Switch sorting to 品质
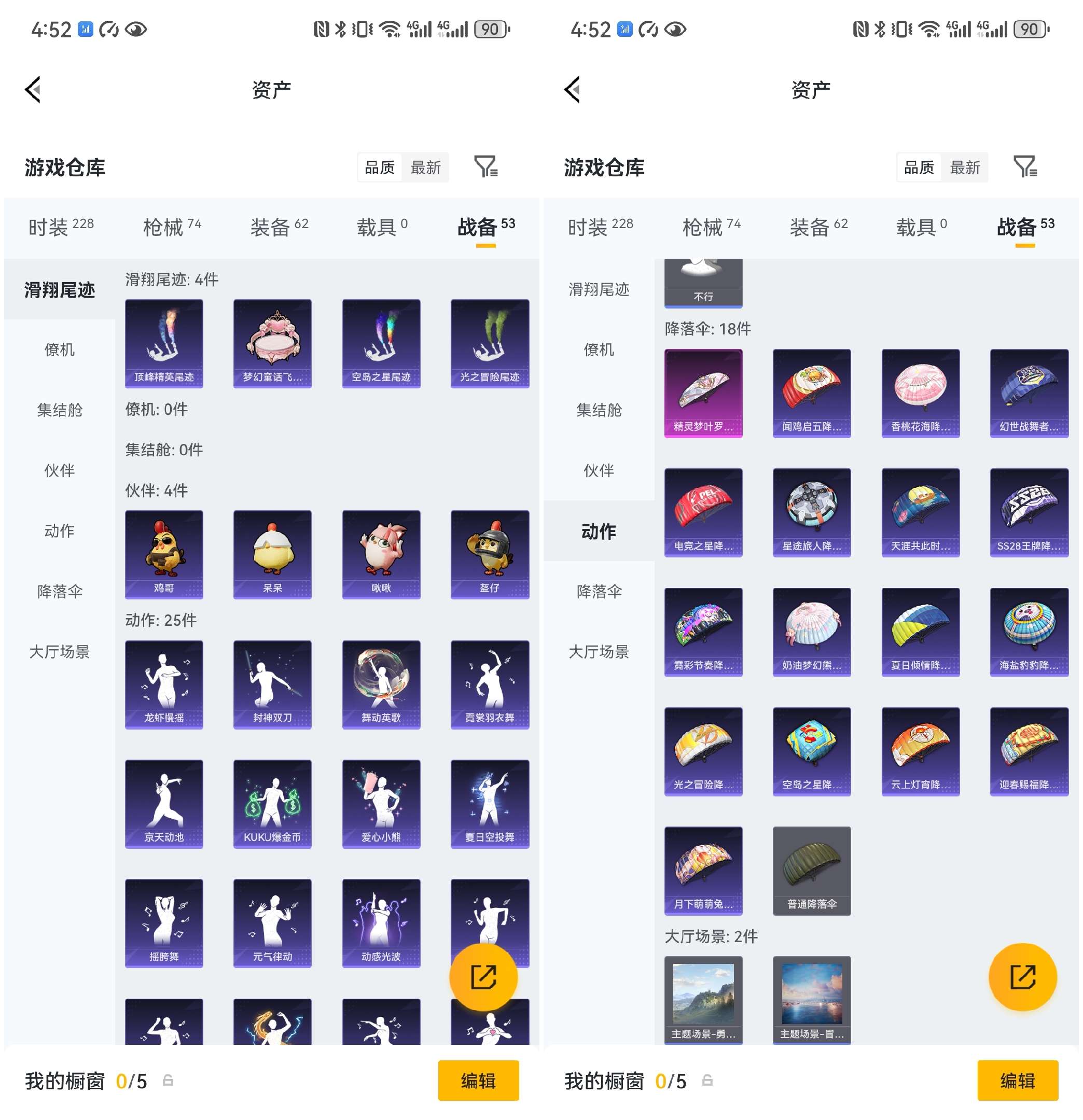The width and height of the screenshot is (1083, 1120). pyautogui.click(x=380, y=167)
